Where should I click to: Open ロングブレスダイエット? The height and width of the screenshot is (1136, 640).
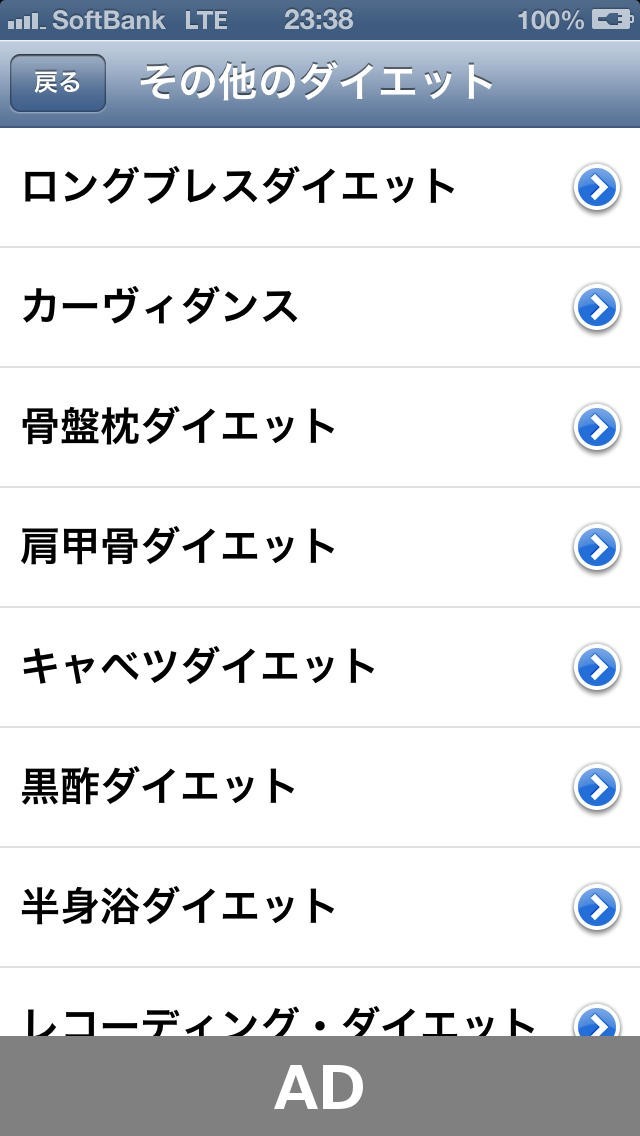coord(320,187)
